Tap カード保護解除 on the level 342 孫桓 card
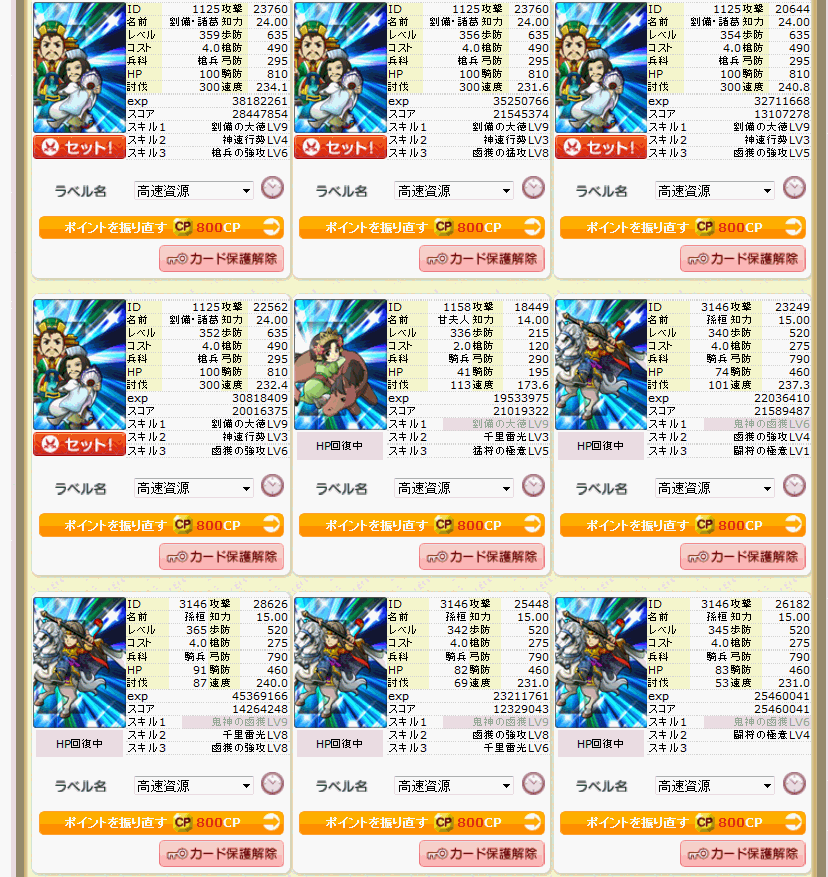This screenshot has height=877, width=828. point(482,854)
